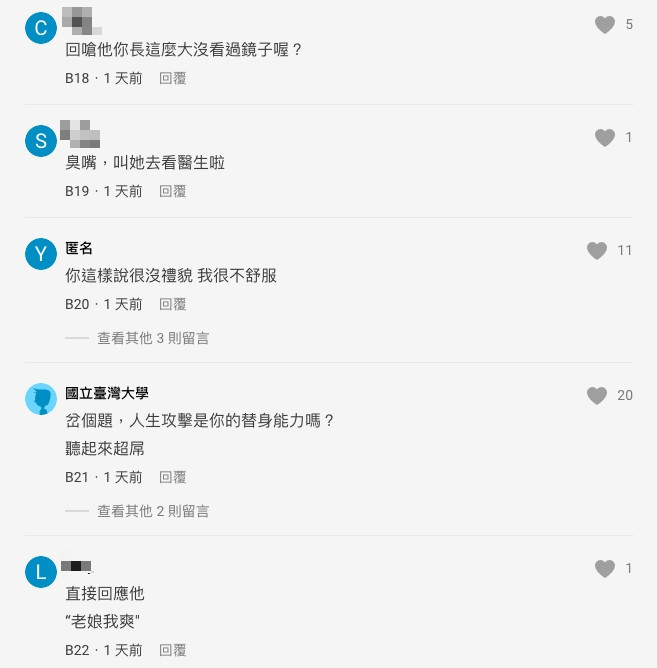
Task: Reply to comment B21
Action: click(x=173, y=477)
